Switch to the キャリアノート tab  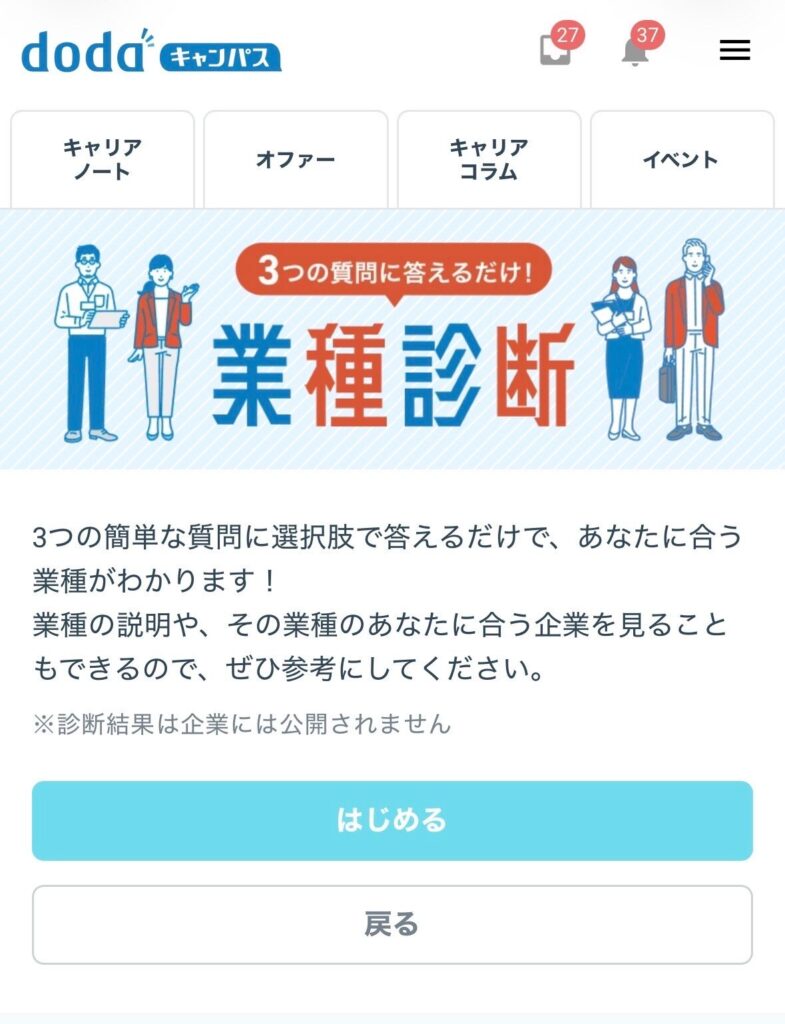pyautogui.click(x=102, y=159)
